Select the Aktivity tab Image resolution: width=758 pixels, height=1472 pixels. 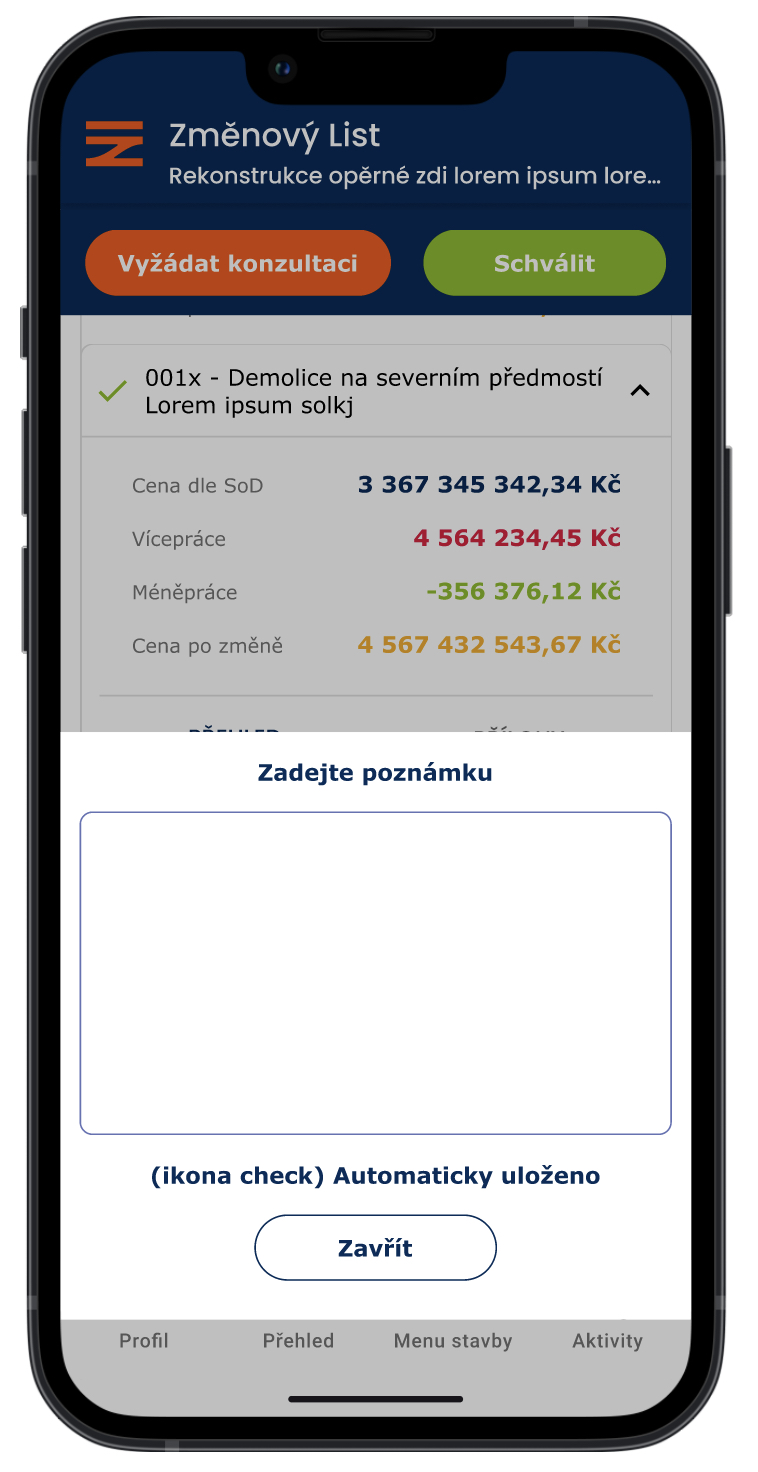(x=607, y=1341)
